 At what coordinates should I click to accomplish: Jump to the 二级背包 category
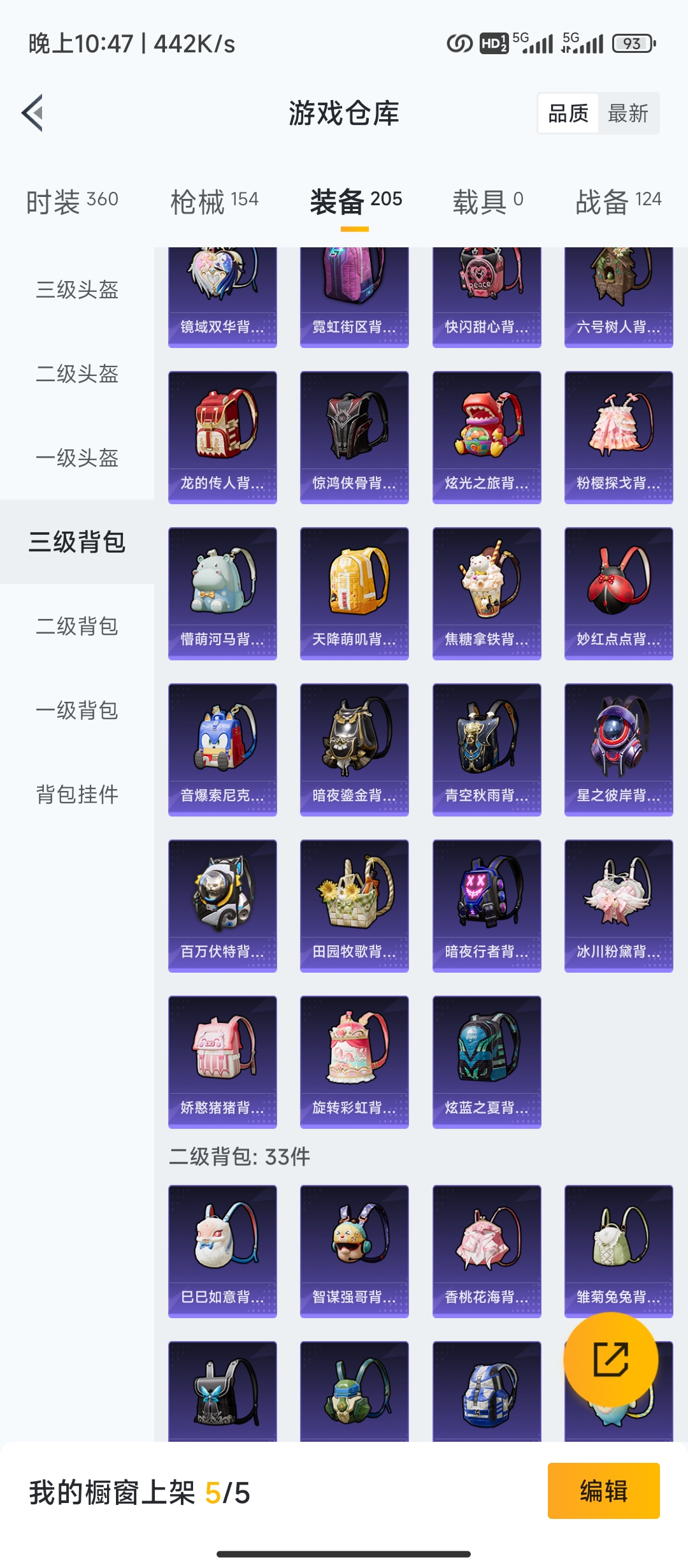pos(77,627)
